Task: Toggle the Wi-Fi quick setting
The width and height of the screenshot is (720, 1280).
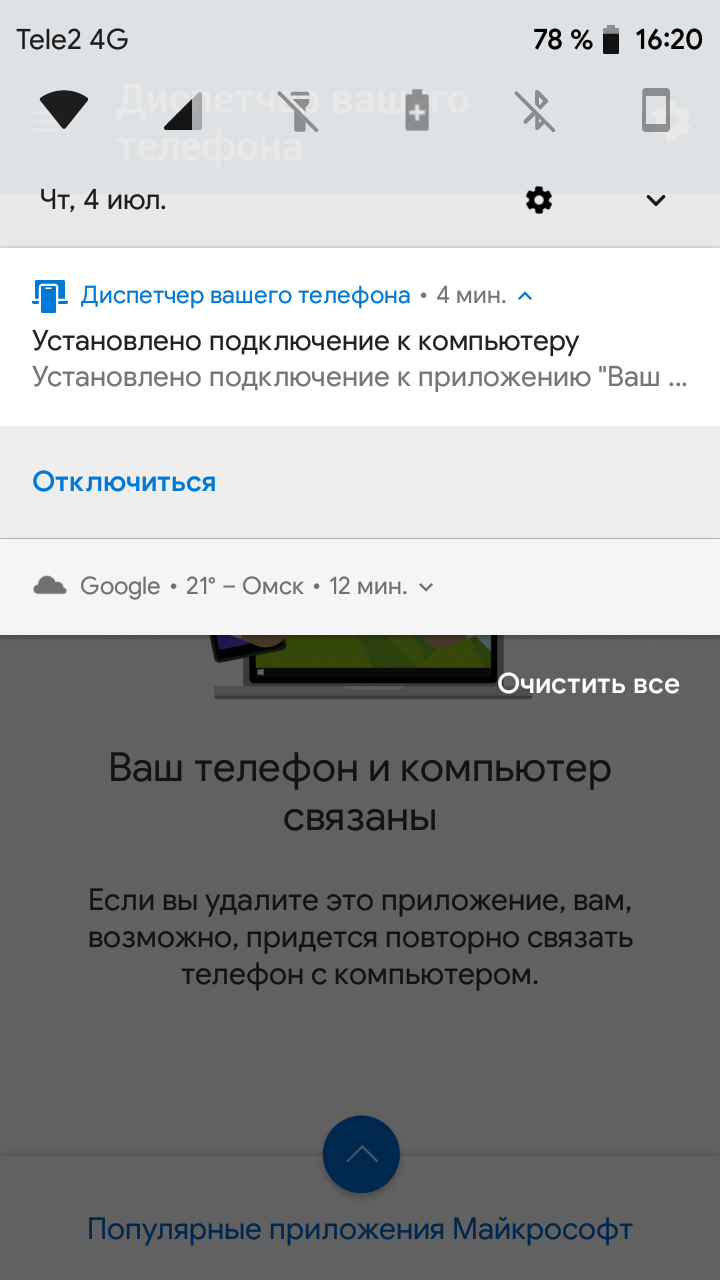Action: click(64, 110)
